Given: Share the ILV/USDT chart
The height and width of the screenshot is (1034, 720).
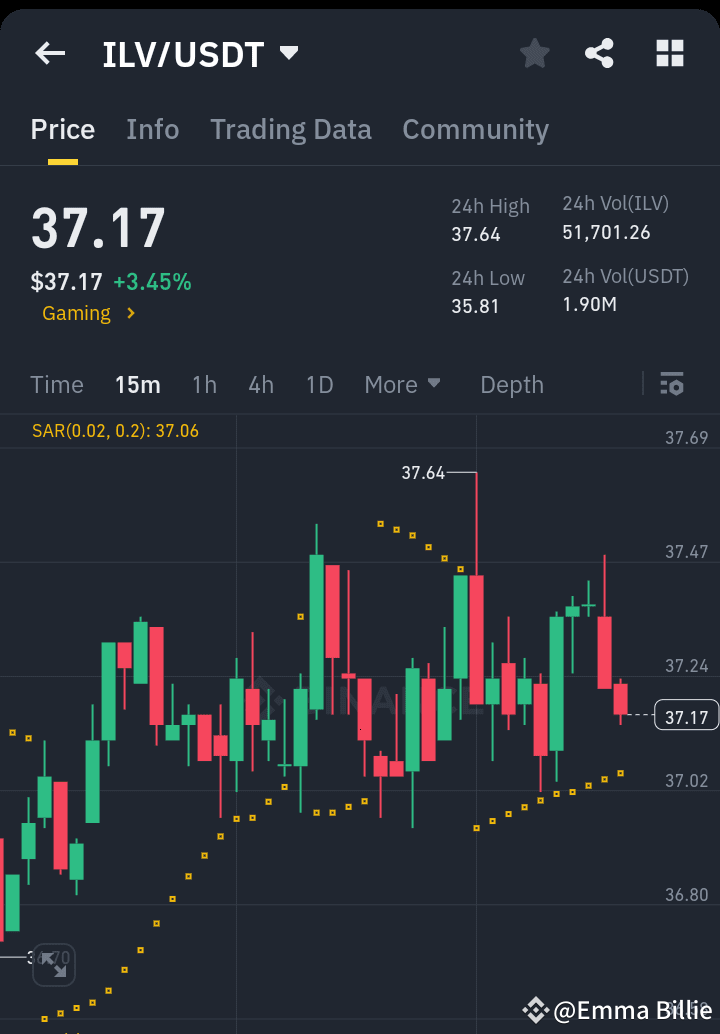Looking at the screenshot, I should pos(599,54).
